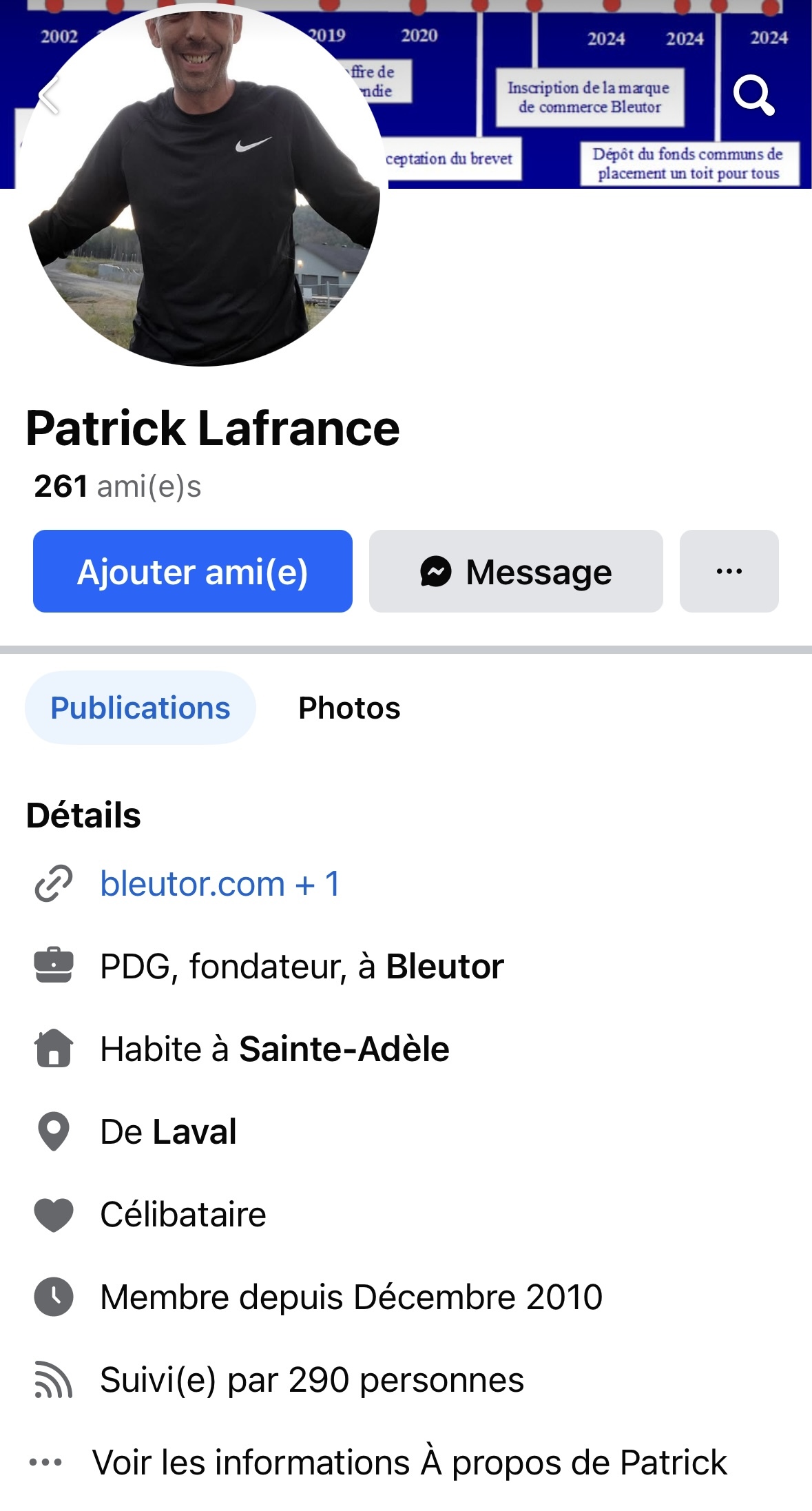Open the Bleutor workplace entry
The height and width of the screenshot is (1511, 812).
coord(444,966)
